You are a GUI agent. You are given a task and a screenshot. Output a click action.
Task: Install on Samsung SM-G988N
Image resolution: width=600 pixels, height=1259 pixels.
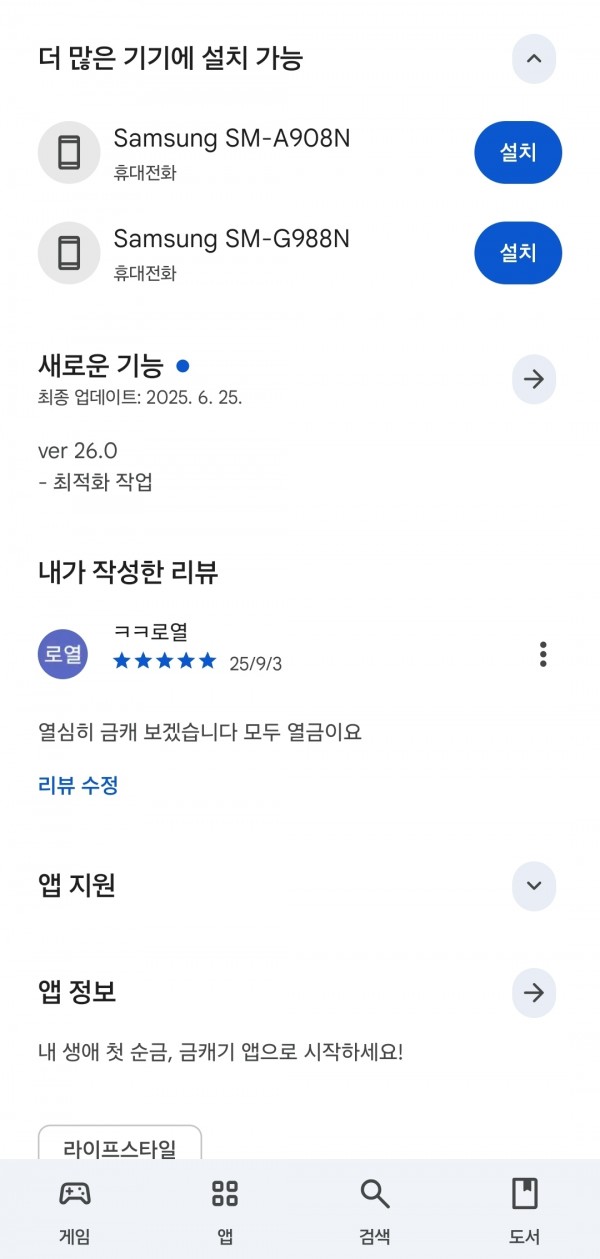(518, 253)
